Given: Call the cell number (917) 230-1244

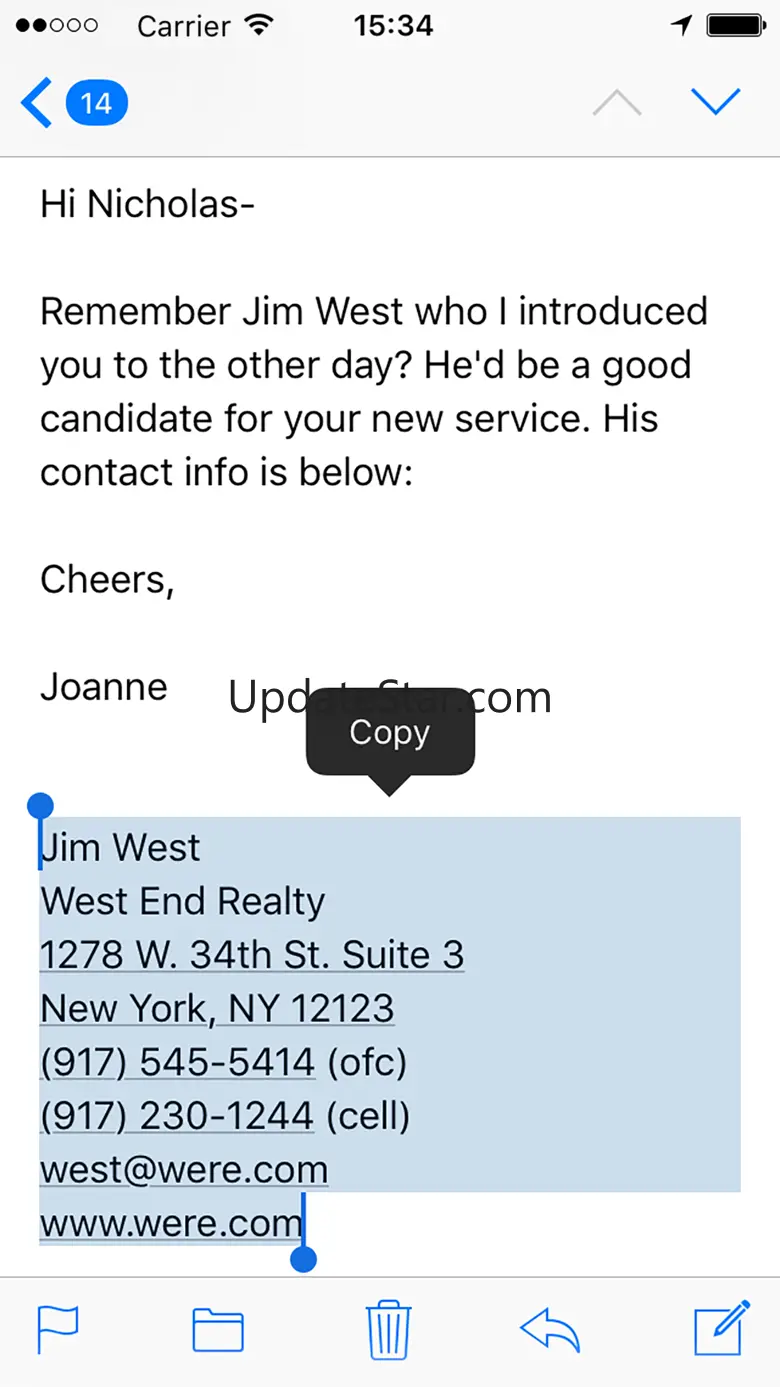Looking at the screenshot, I should [178, 1116].
